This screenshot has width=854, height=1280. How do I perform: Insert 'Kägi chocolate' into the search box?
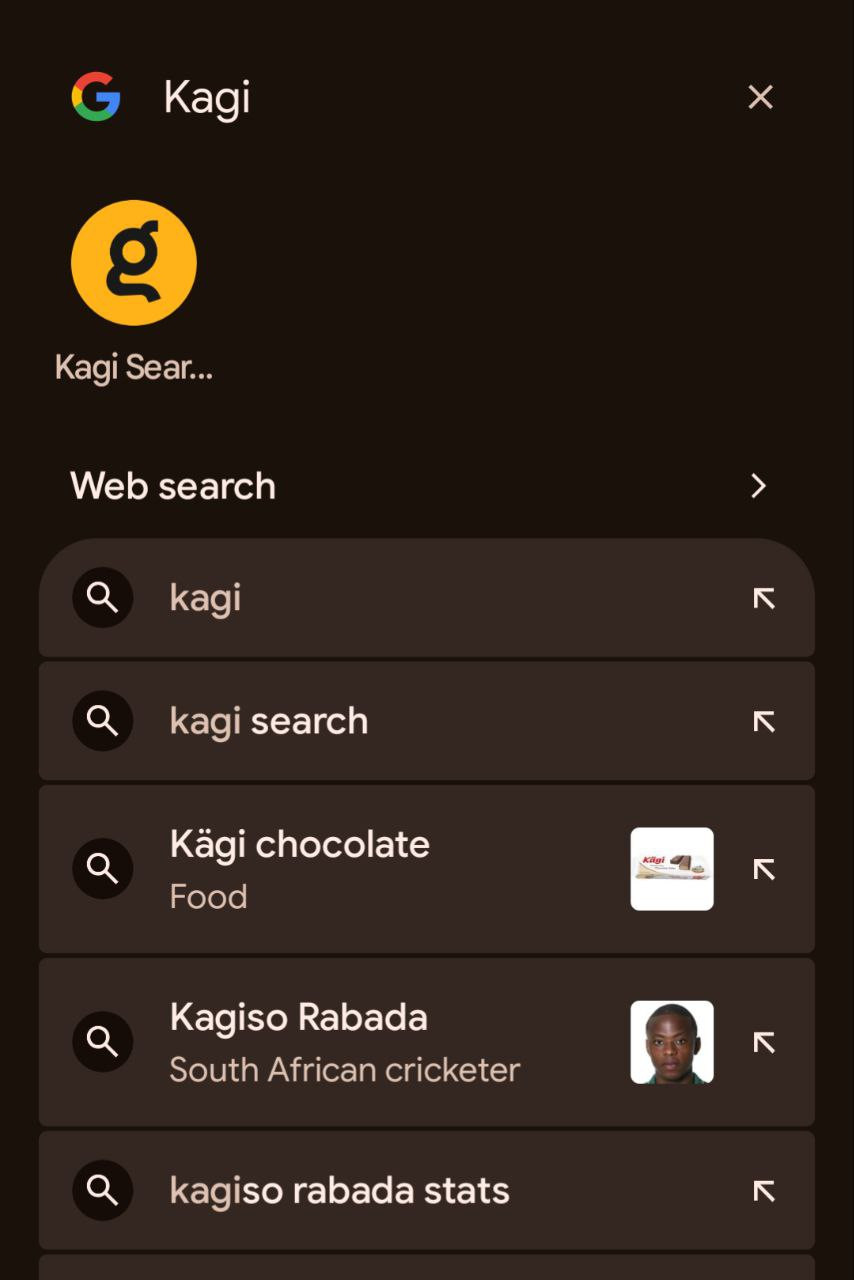click(764, 869)
